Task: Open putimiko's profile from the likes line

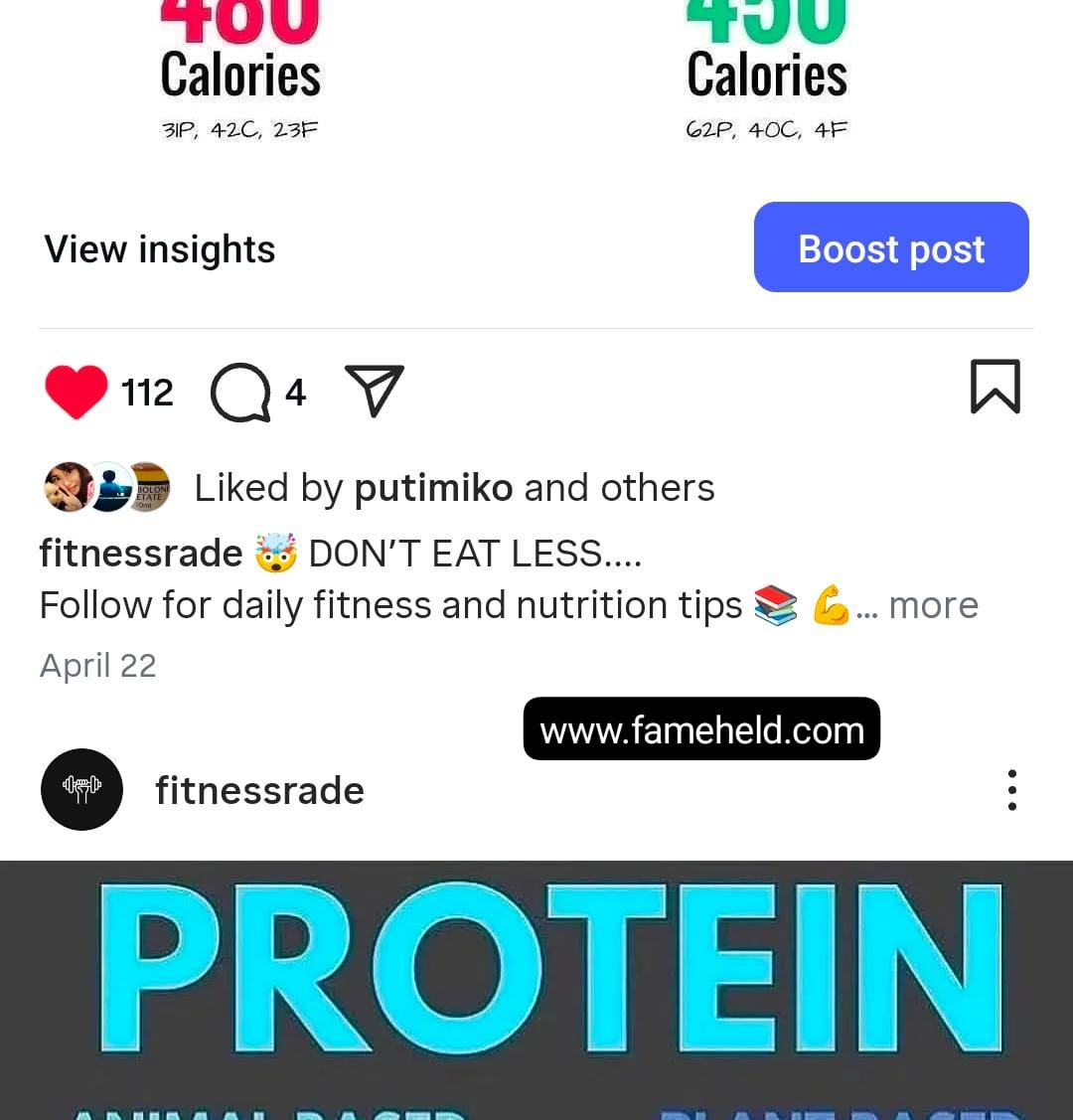Action: click(433, 488)
